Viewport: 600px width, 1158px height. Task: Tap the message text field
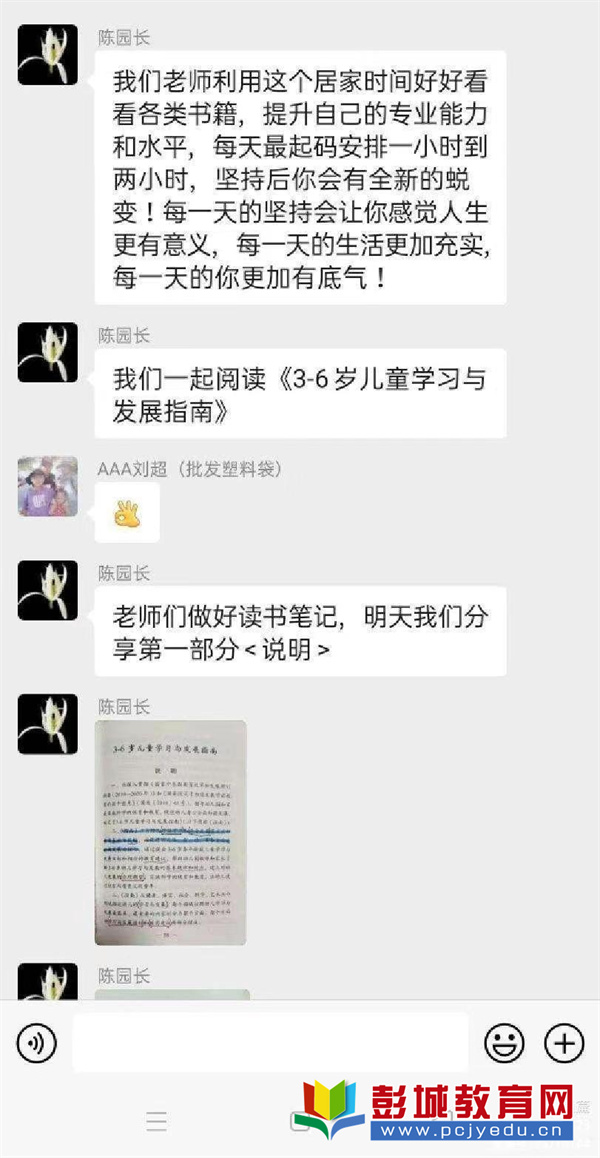270,1042
